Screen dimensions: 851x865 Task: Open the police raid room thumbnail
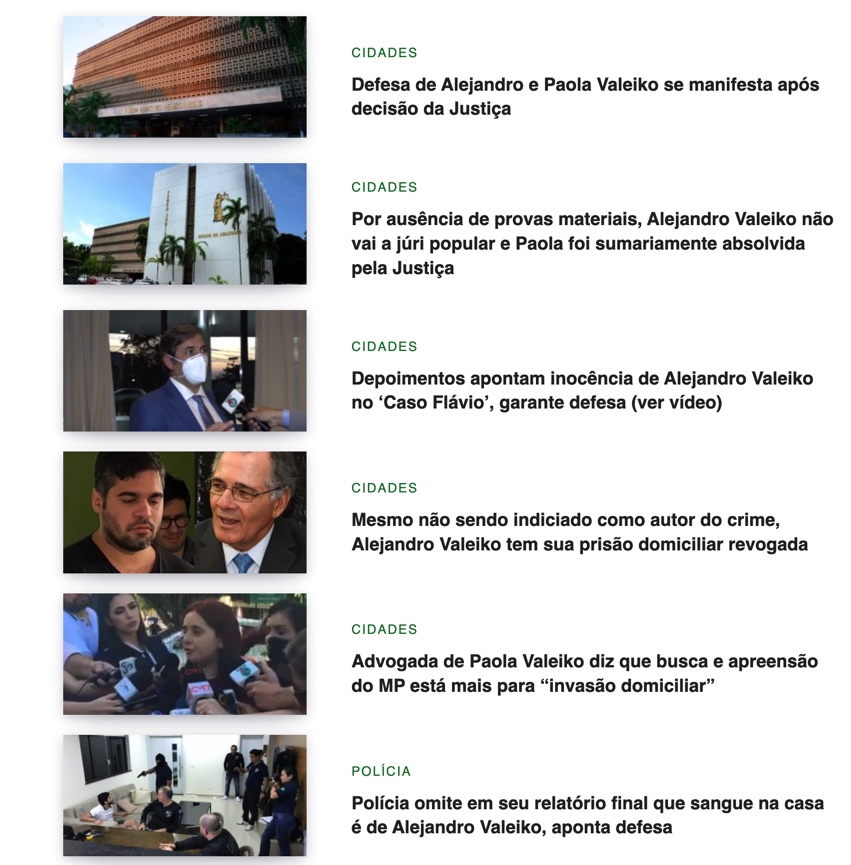185,795
